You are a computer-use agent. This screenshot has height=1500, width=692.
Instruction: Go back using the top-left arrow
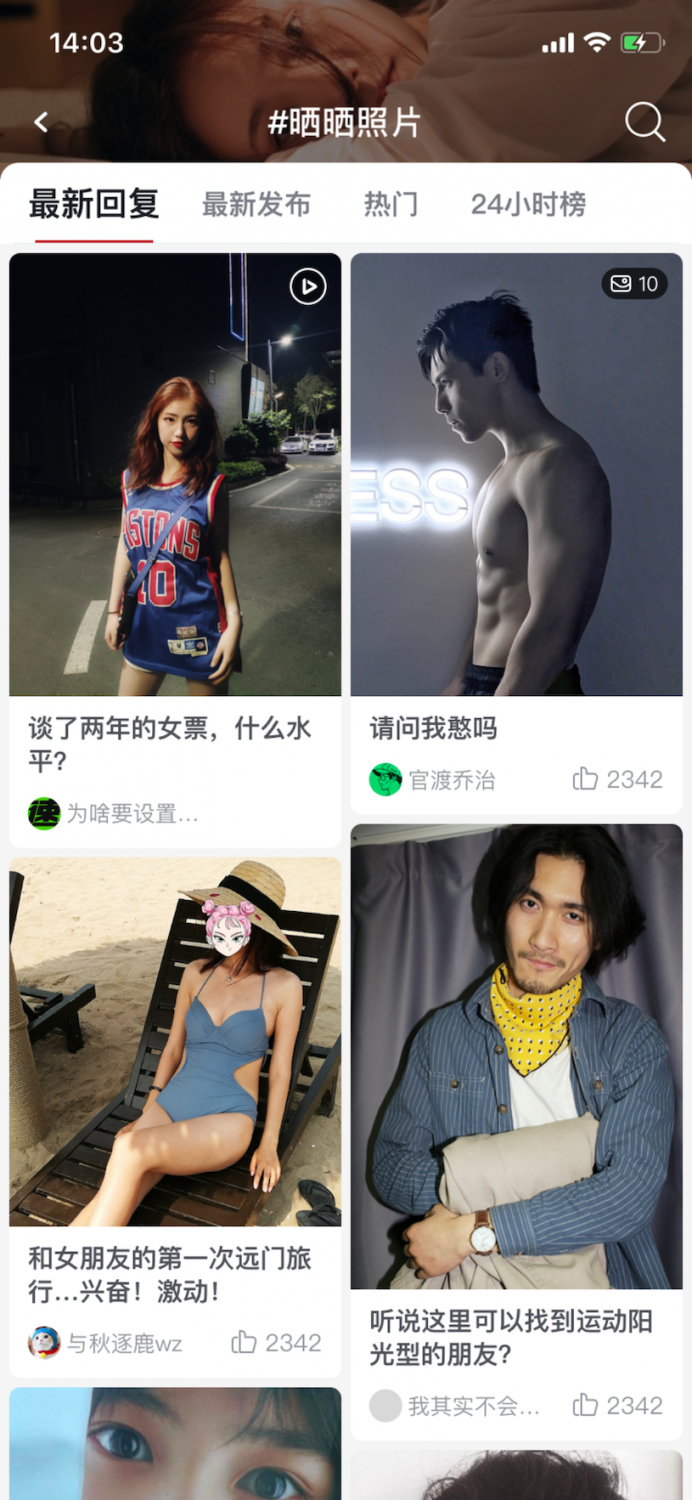41,122
